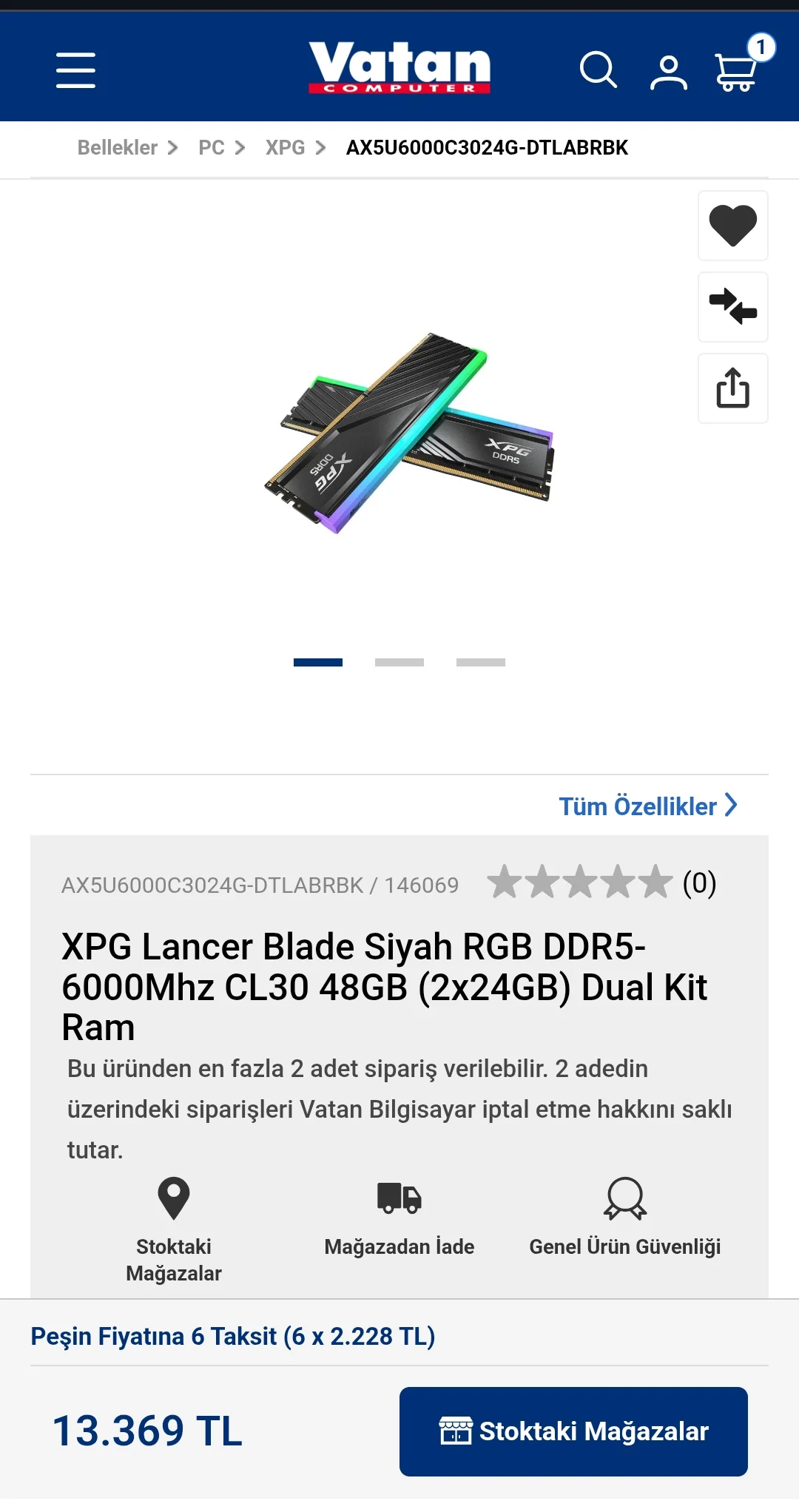Add product to favorites with heart
Viewport: 799px width, 1512px height.
pyautogui.click(x=732, y=226)
